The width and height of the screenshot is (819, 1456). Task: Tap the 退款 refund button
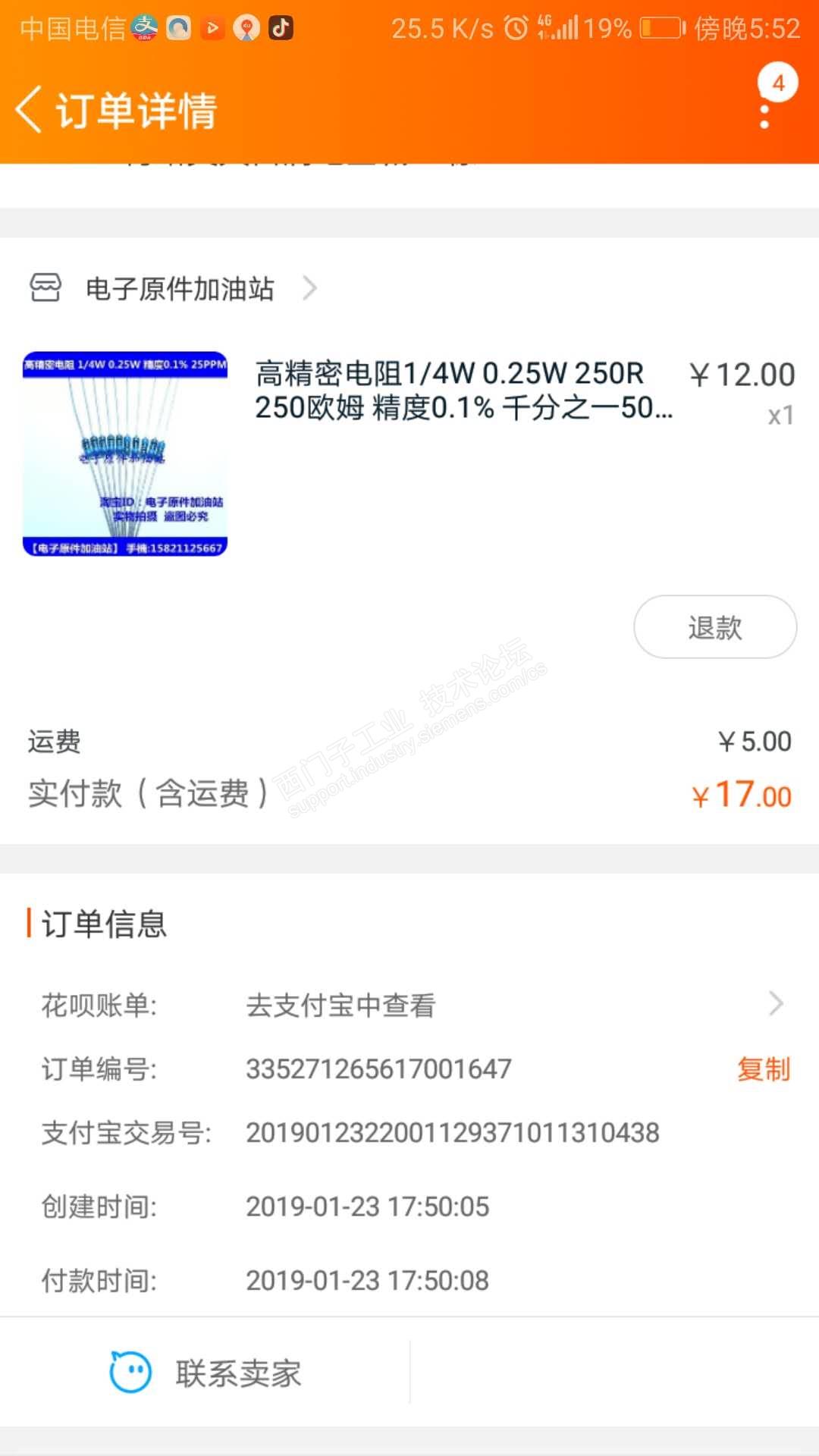click(x=714, y=627)
